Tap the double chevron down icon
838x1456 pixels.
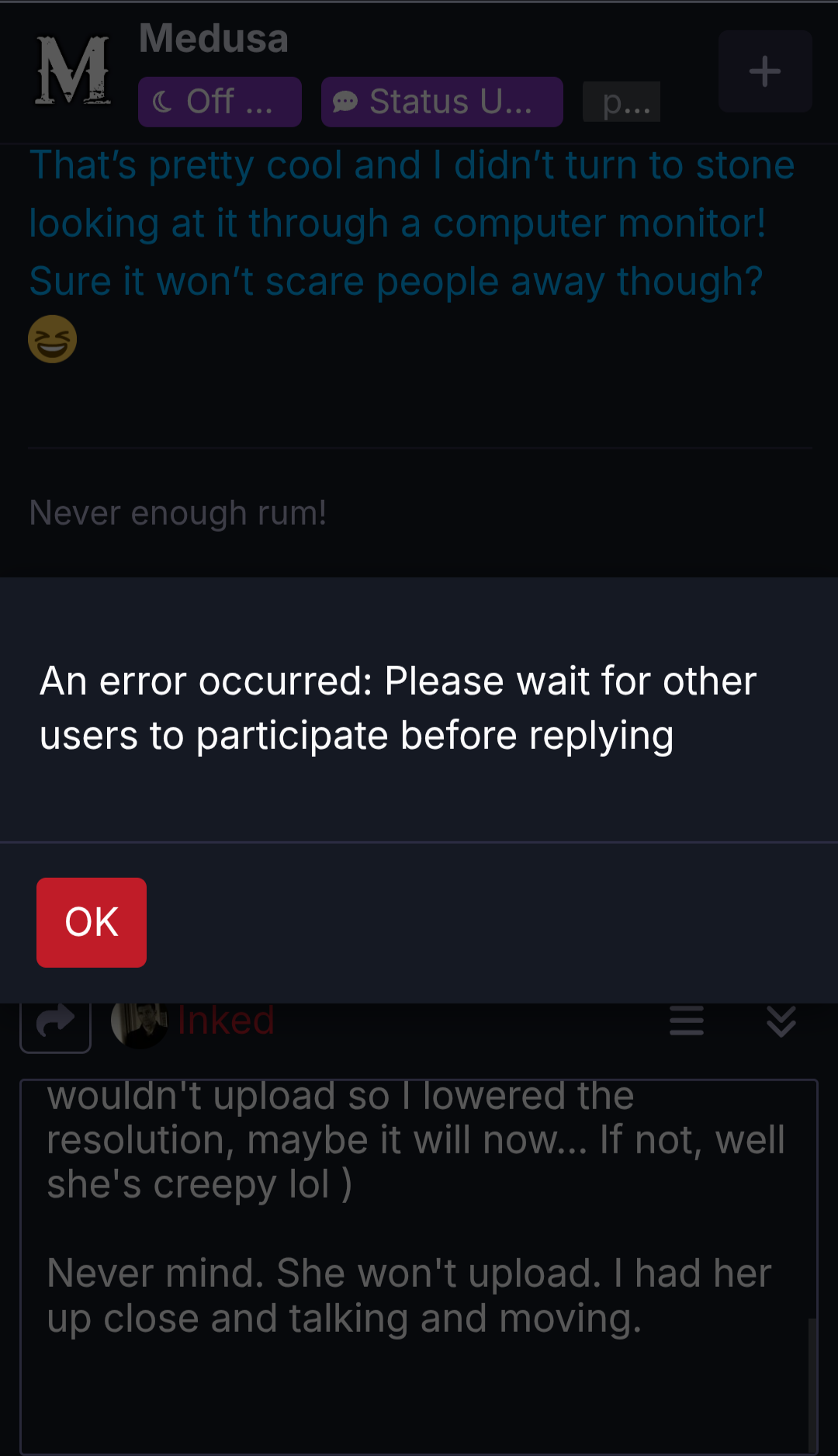pos(781,1021)
